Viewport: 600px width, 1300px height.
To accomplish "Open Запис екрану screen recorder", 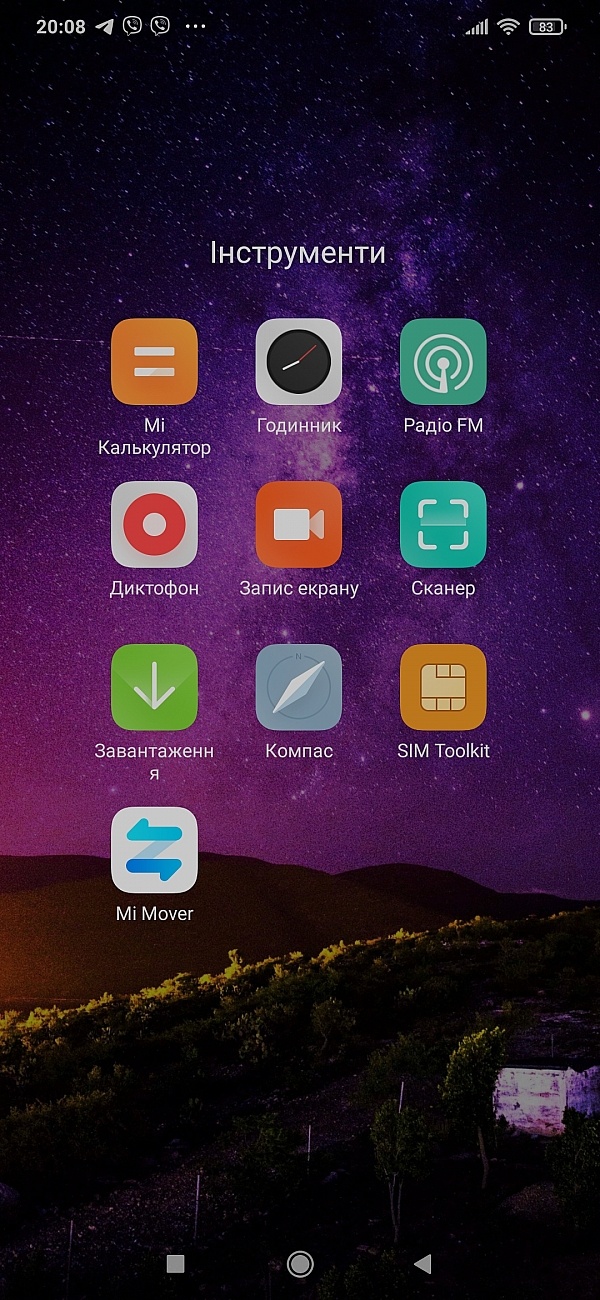I will (x=299, y=525).
